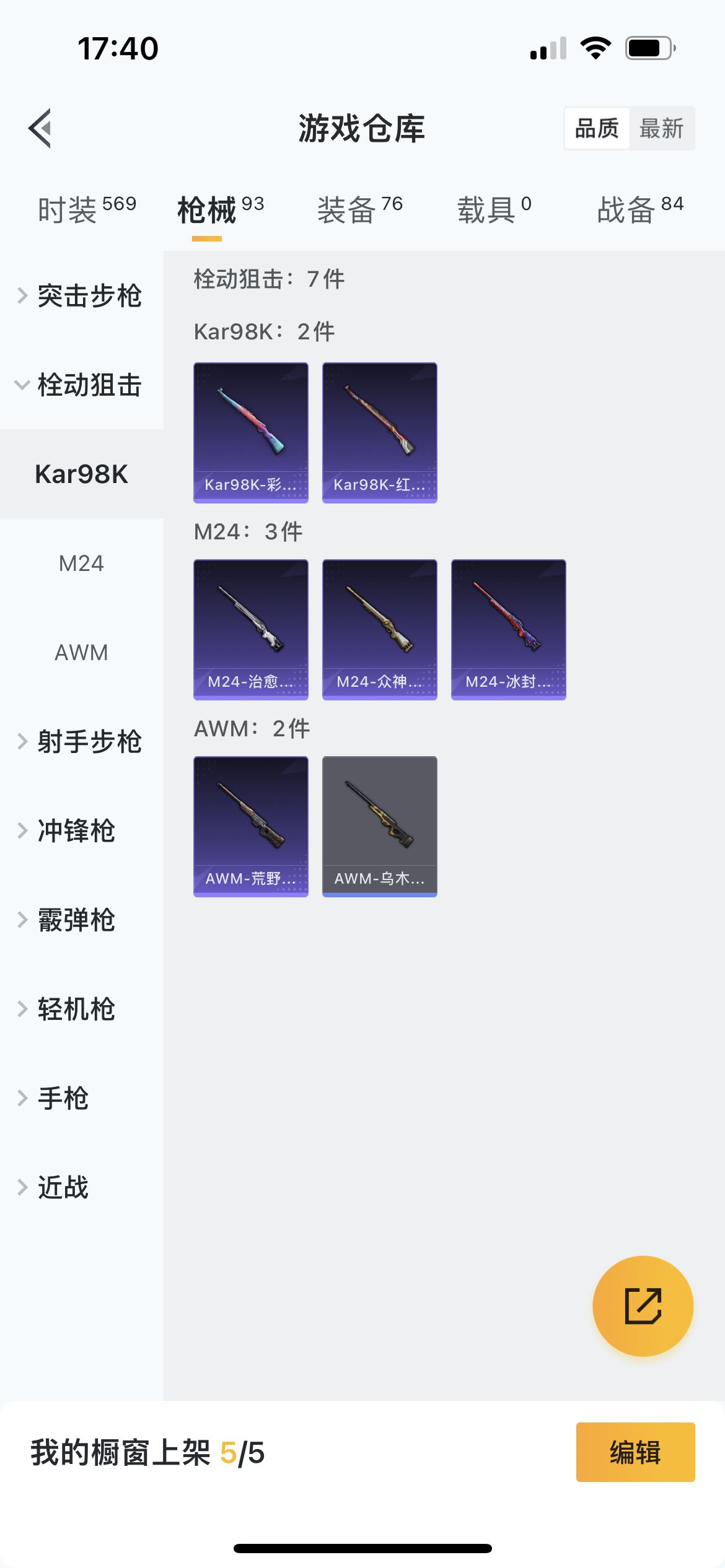Open the 载具 tab
The image size is (725, 1568).
coord(494,209)
